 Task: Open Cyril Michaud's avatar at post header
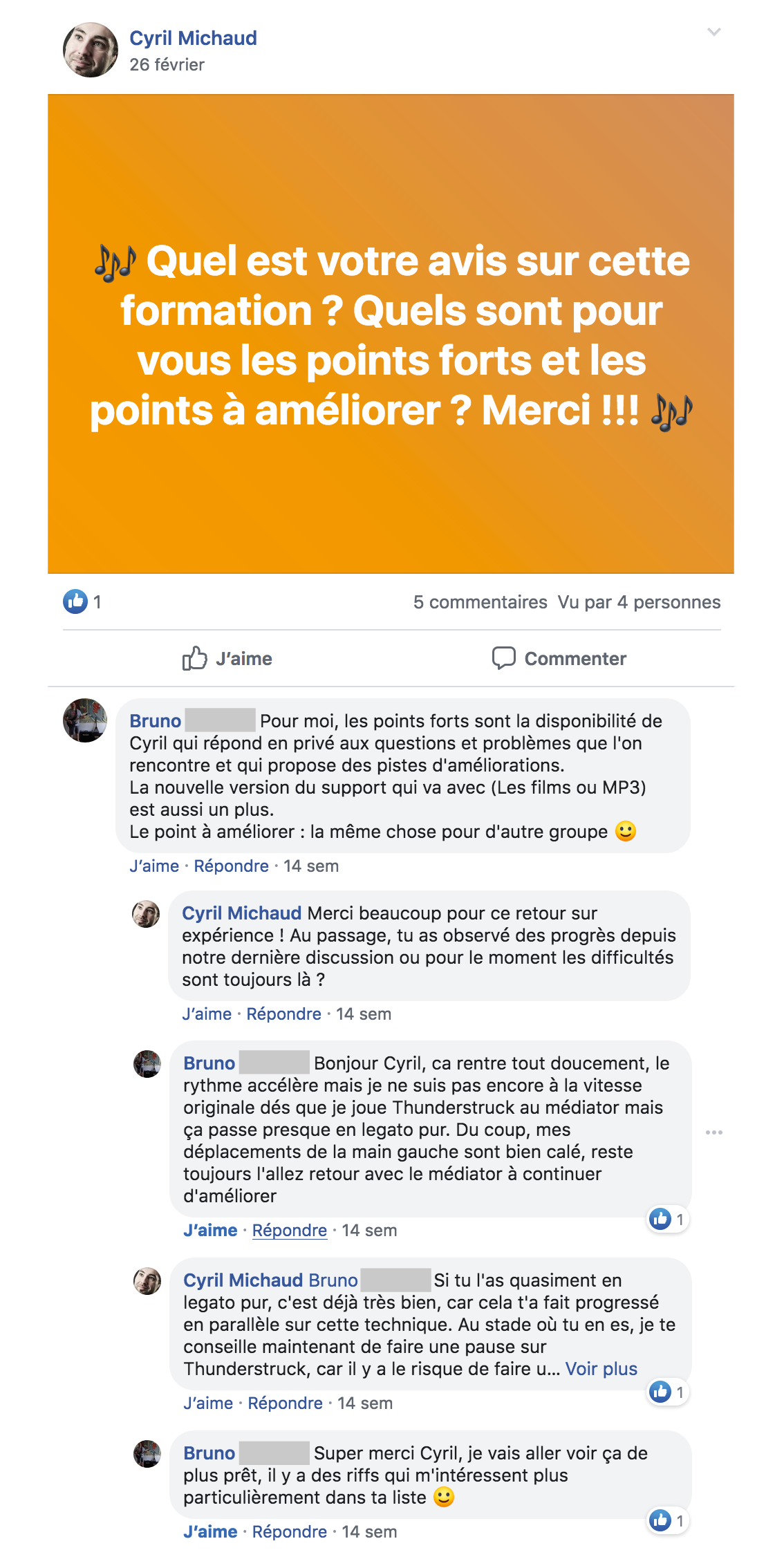pos(91,50)
